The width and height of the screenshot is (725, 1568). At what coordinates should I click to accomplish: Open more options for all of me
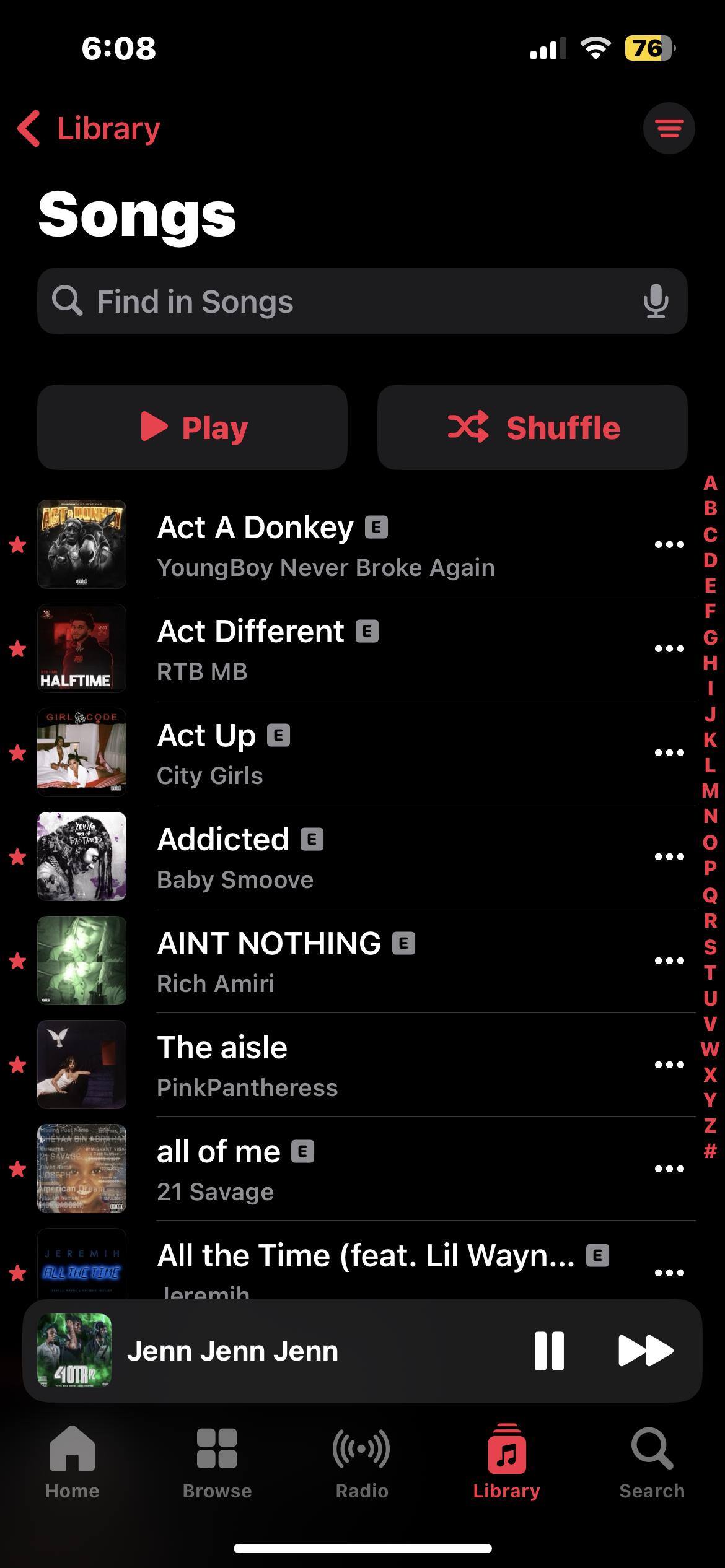(669, 1169)
